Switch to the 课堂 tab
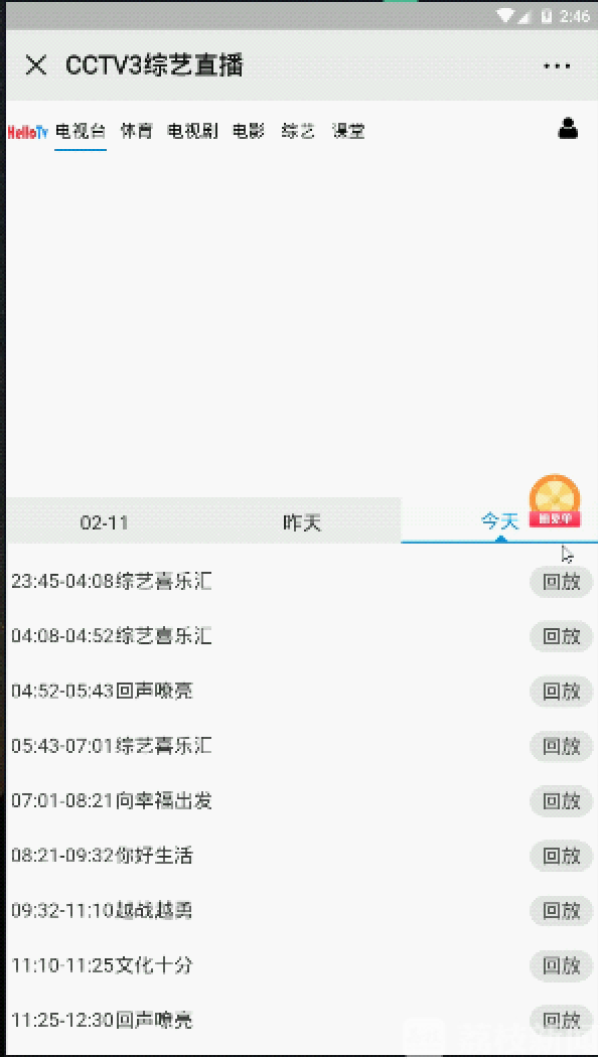Screen dimensions: 600x1059 click(x=348, y=131)
